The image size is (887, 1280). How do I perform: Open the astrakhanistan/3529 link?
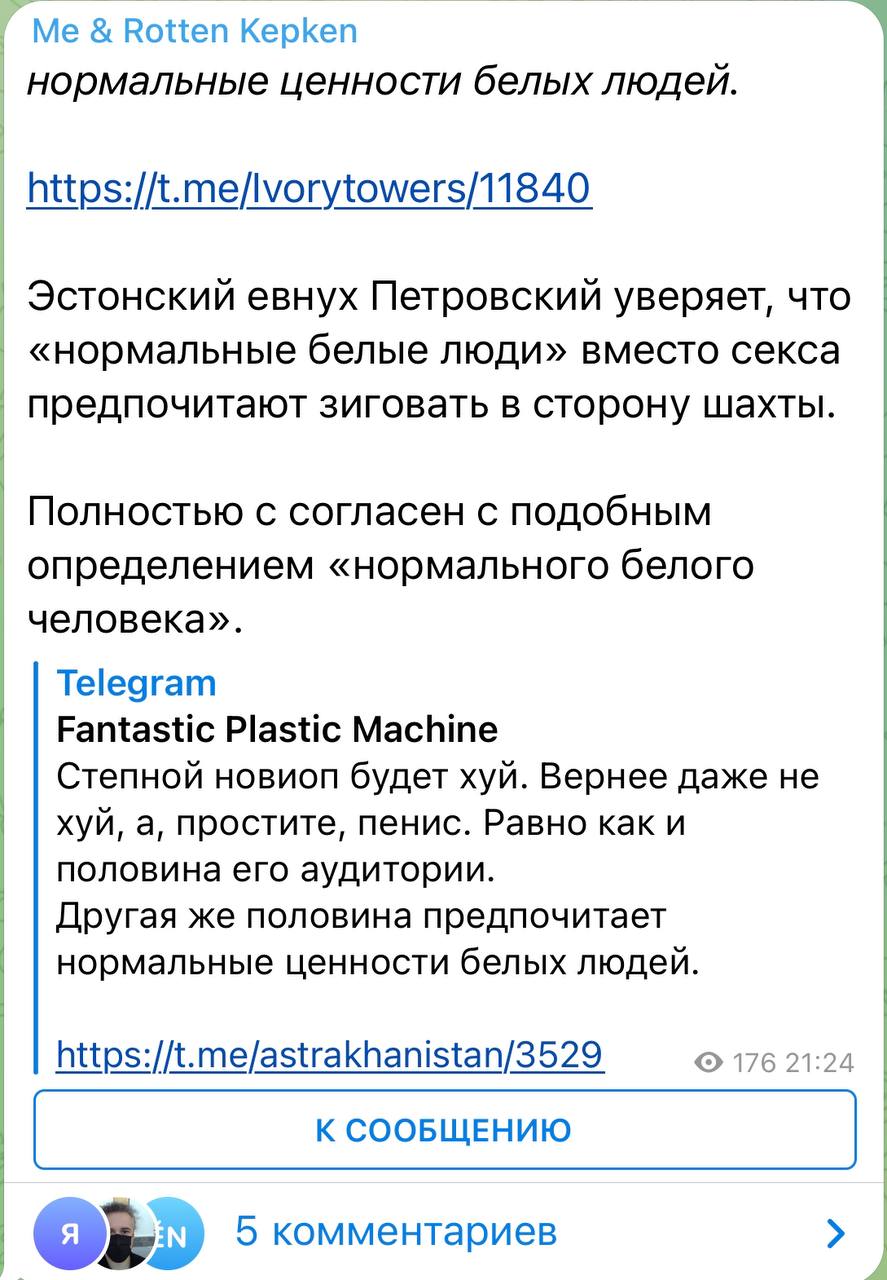(x=330, y=1053)
